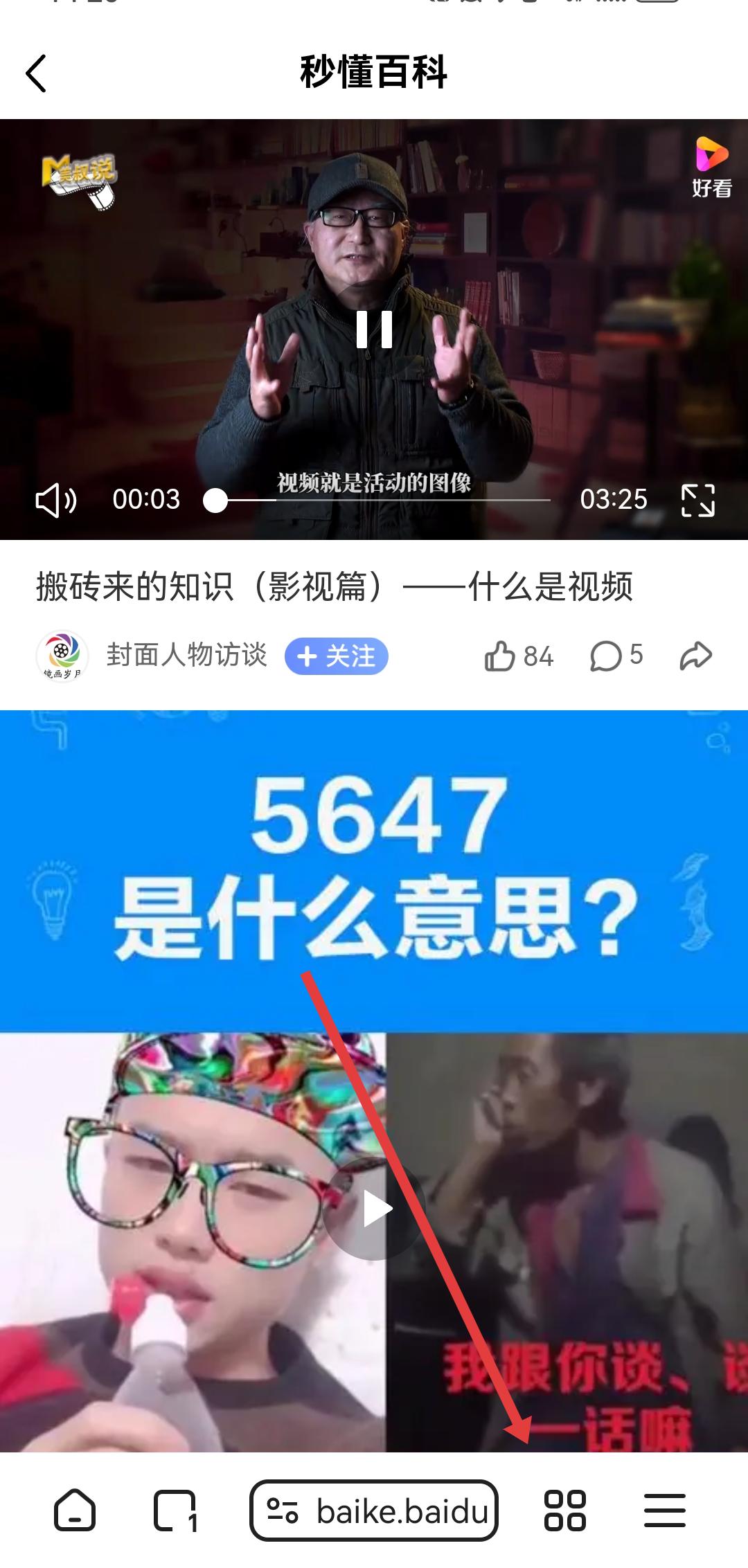The height and width of the screenshot is (1568, 748).
Task: Share the 什么是视频 video
Action: [695, 656]
